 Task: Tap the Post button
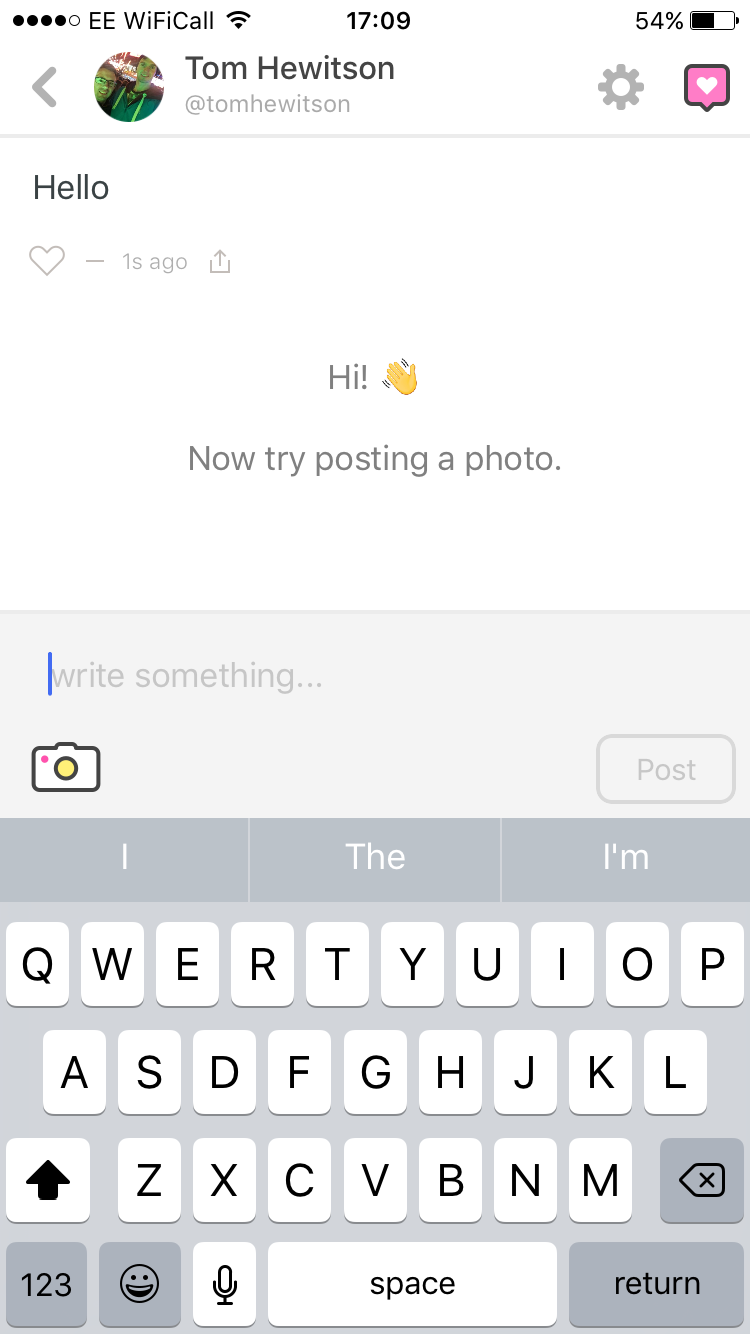pyautogui.click(x=666, y=769)
